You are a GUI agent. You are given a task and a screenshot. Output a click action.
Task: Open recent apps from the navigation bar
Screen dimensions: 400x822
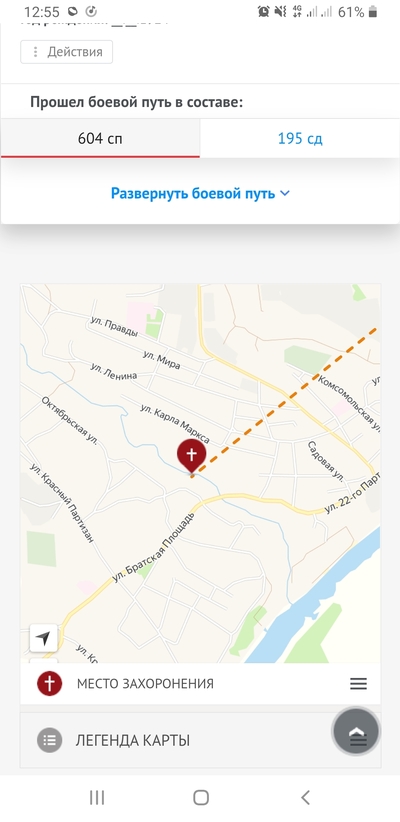(x=97, y=797)
